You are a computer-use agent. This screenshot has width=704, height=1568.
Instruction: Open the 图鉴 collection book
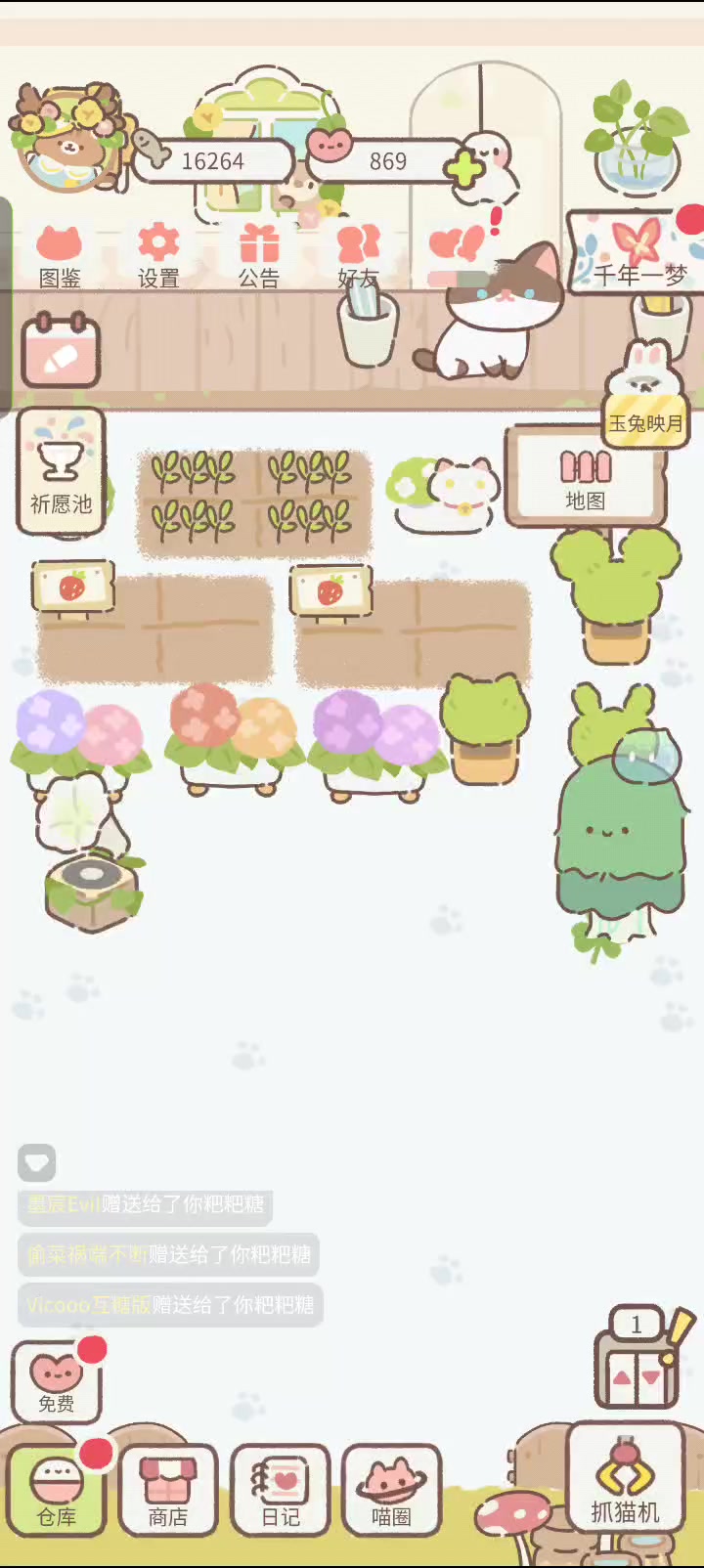60,257
